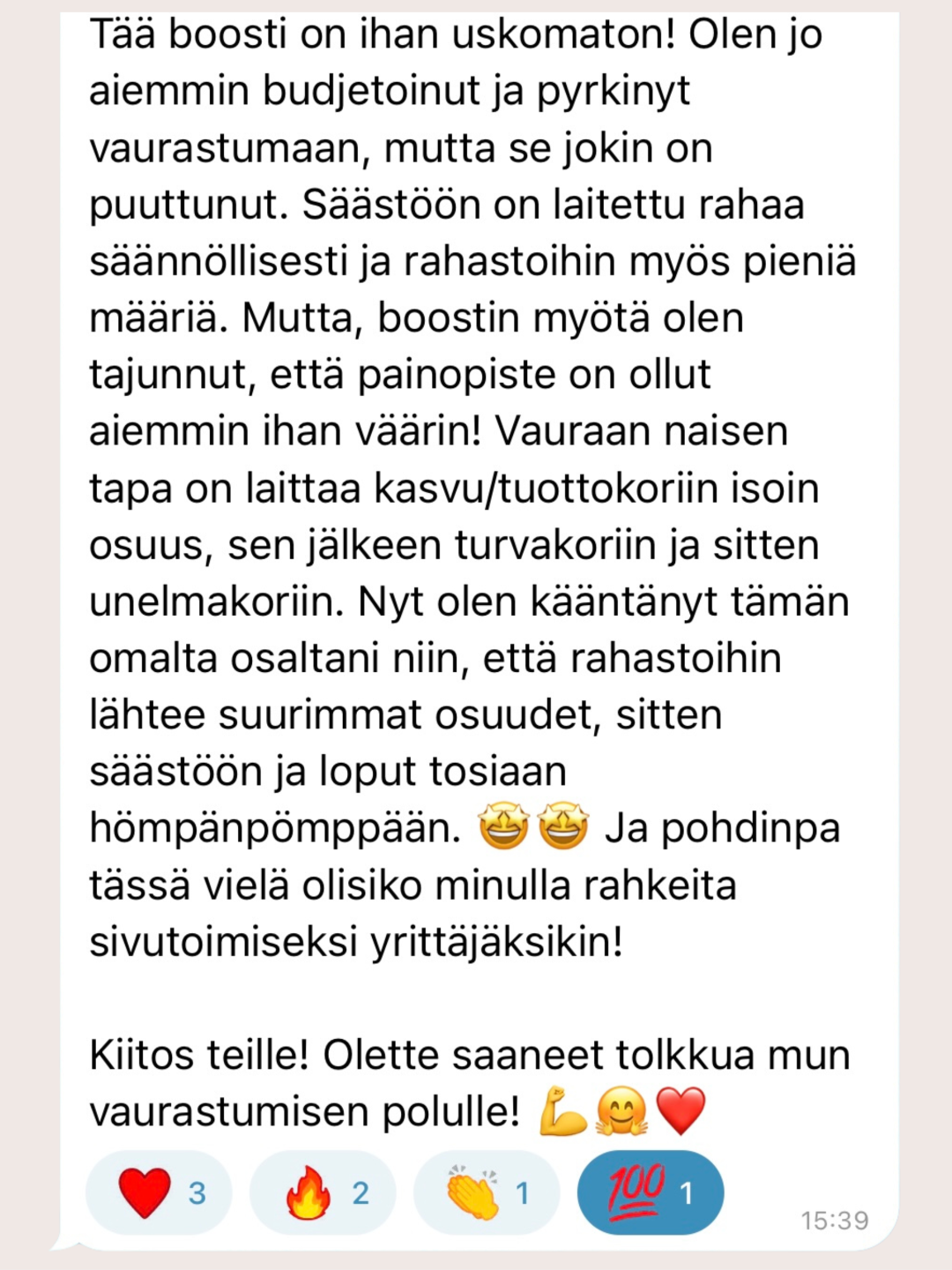The width and height of the screenshot is (952, 1270).
Task: Add a red heart reaction
Action: tap(159, 1192)
